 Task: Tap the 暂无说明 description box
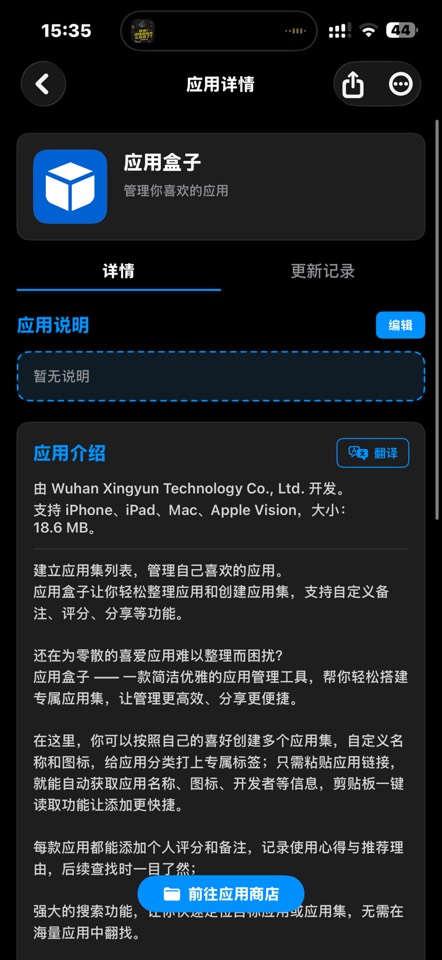point(221,377)
